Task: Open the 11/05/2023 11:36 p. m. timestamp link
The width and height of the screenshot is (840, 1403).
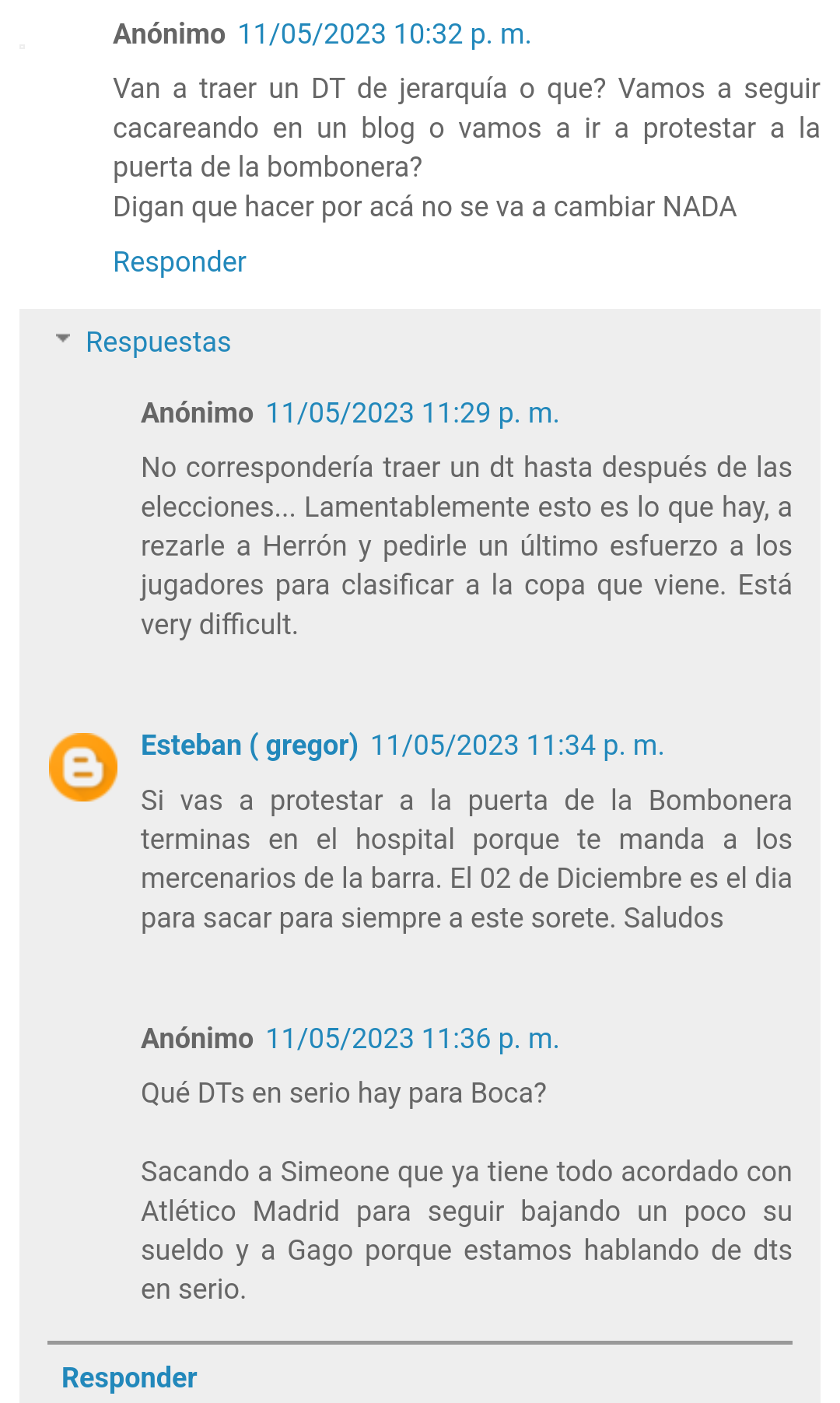Action: point(412,1039)
